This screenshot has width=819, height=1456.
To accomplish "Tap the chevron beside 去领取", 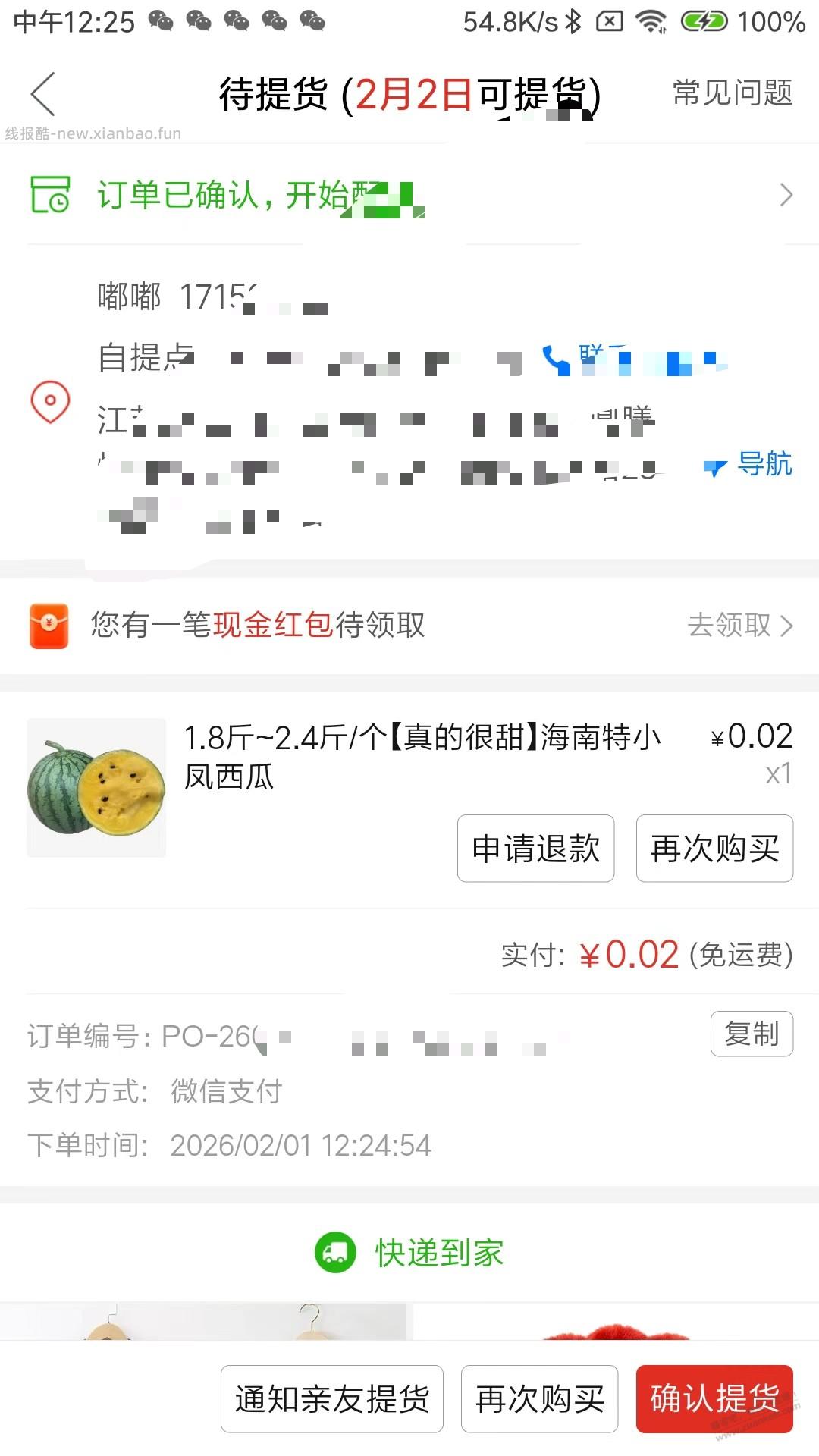I will pyautogui.click(x=786, y=627).
